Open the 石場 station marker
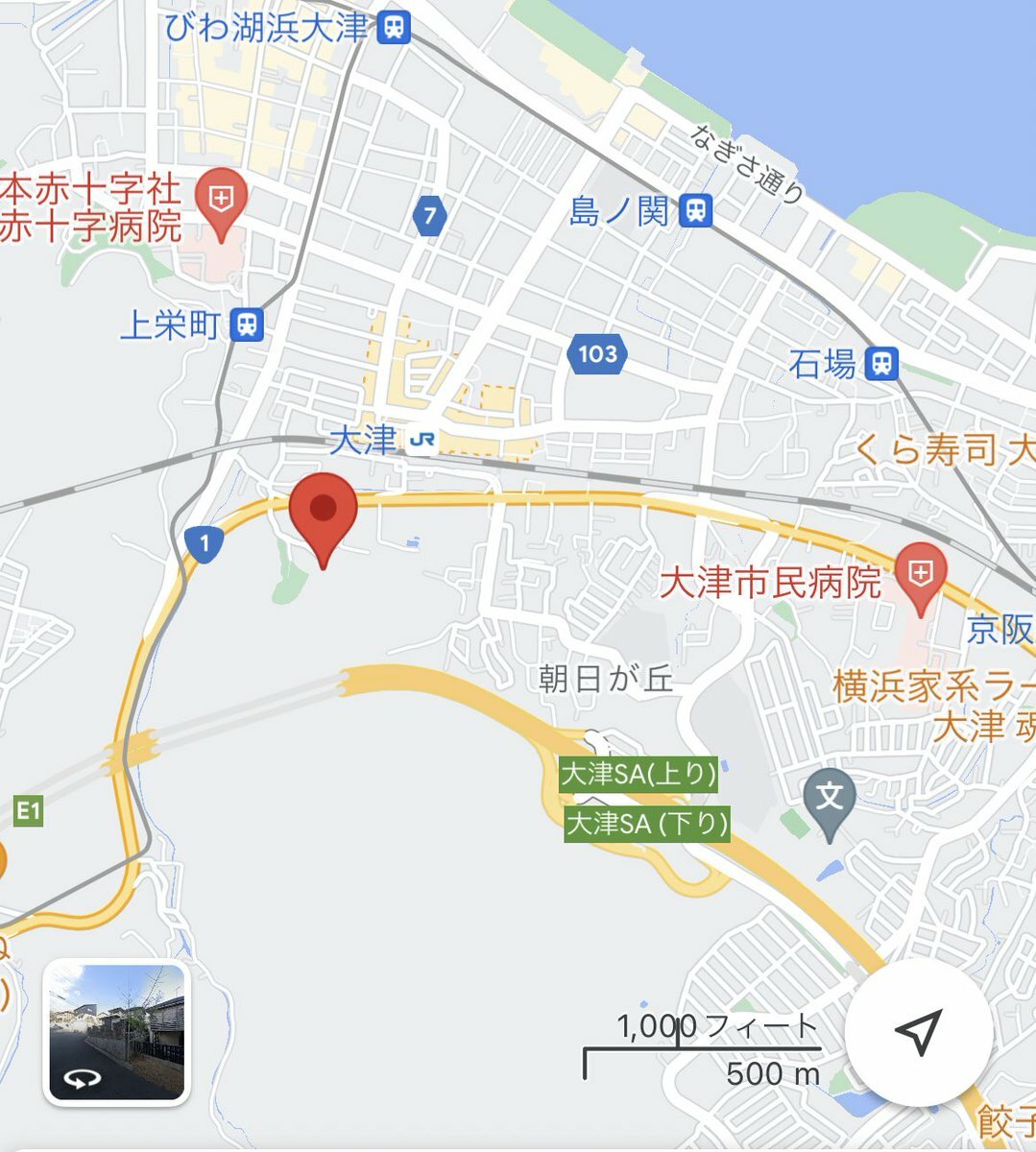 [x=880, y=363]
